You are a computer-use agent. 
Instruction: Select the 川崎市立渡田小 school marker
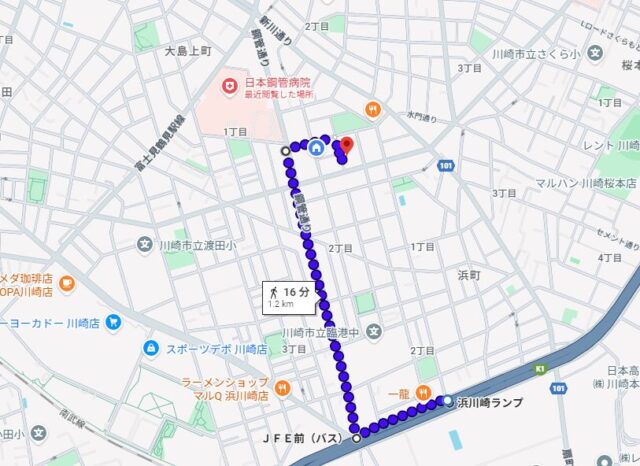(x=144, y=244)
